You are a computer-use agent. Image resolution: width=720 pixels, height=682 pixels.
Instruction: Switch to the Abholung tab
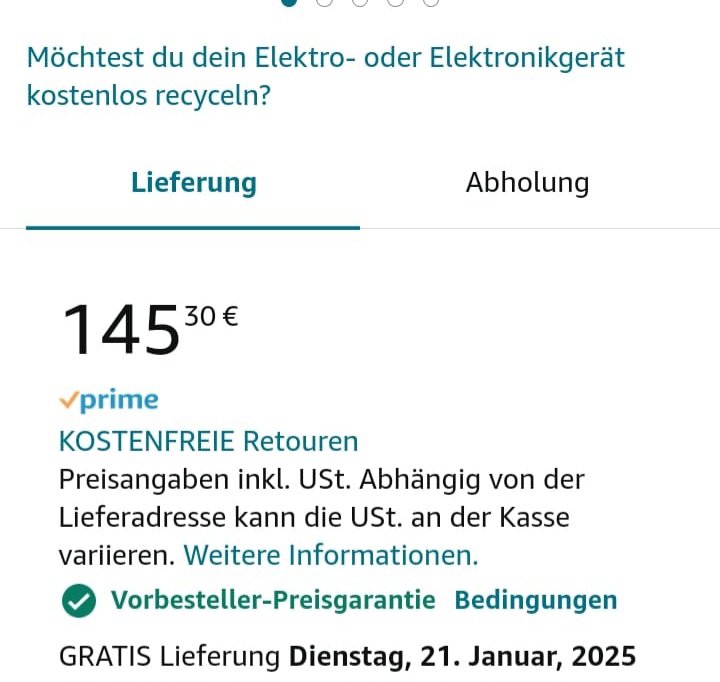[527, 183]
